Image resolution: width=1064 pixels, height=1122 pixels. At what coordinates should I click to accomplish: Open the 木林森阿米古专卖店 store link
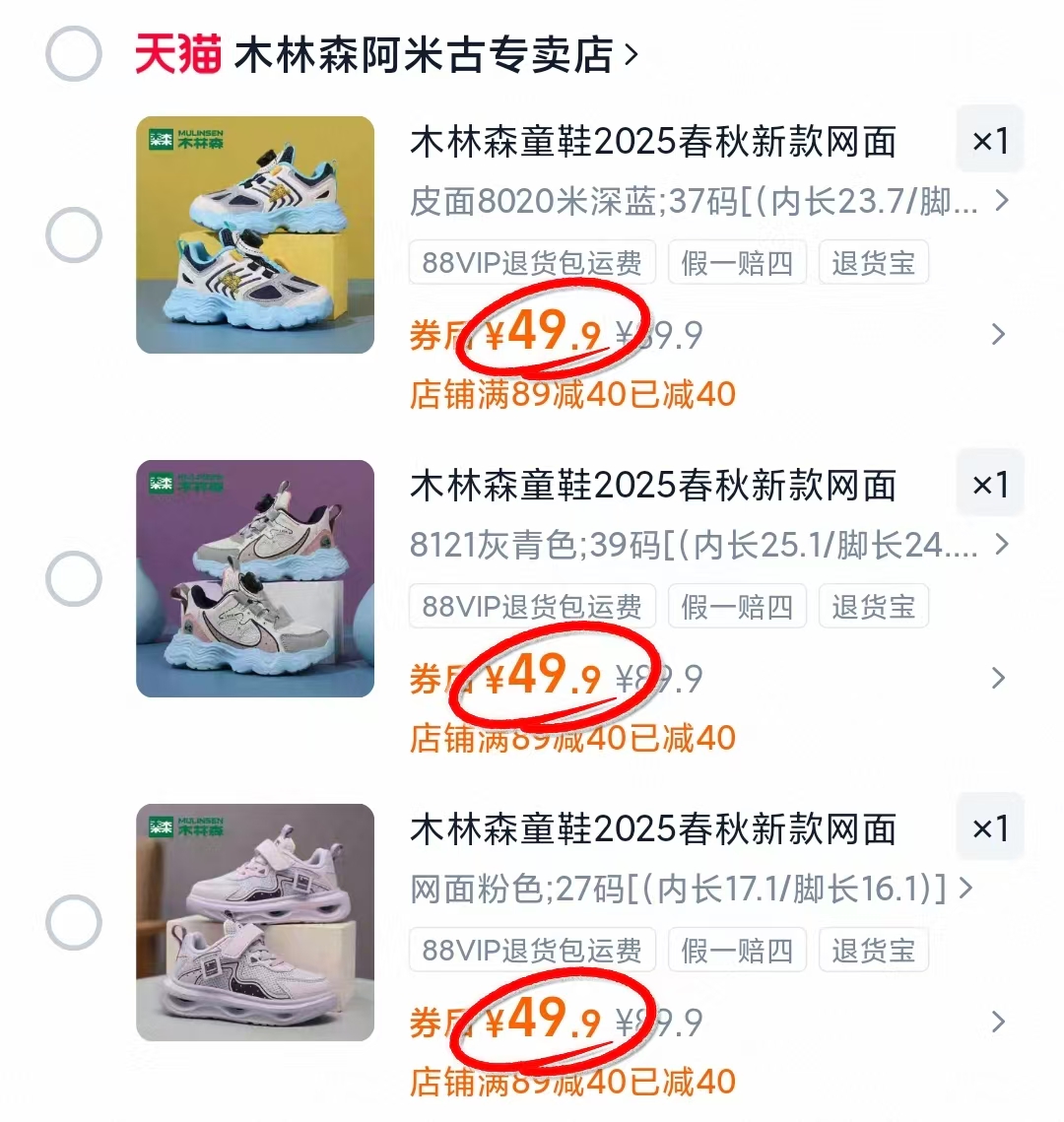[424, 56]
